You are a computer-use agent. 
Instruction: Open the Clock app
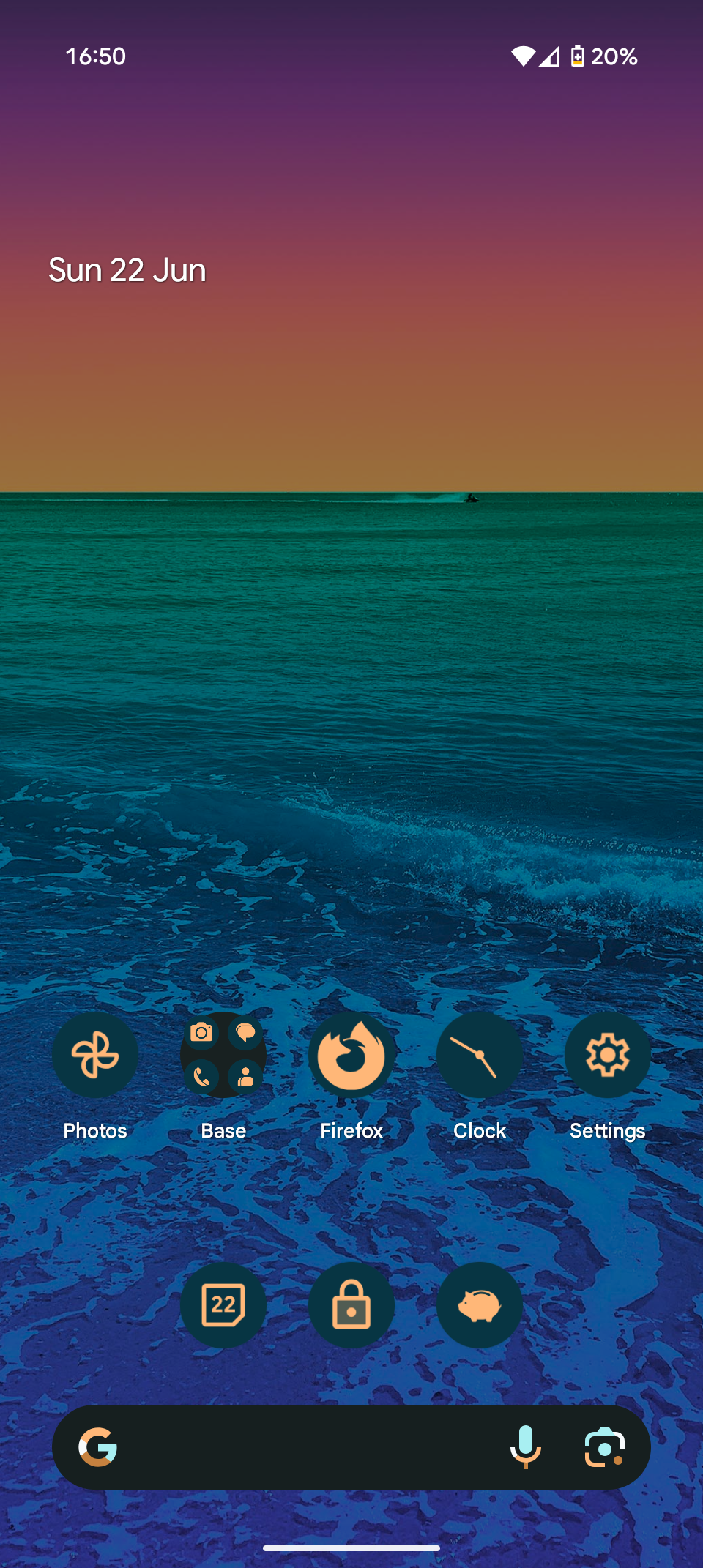pos(480,1055)
